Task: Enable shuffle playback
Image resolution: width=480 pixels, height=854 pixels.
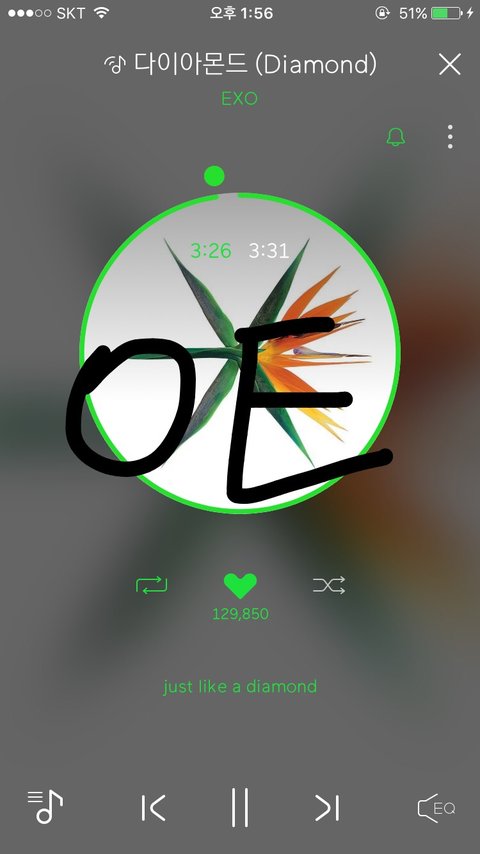Action: pyautogui.click(x=329, y=585)
